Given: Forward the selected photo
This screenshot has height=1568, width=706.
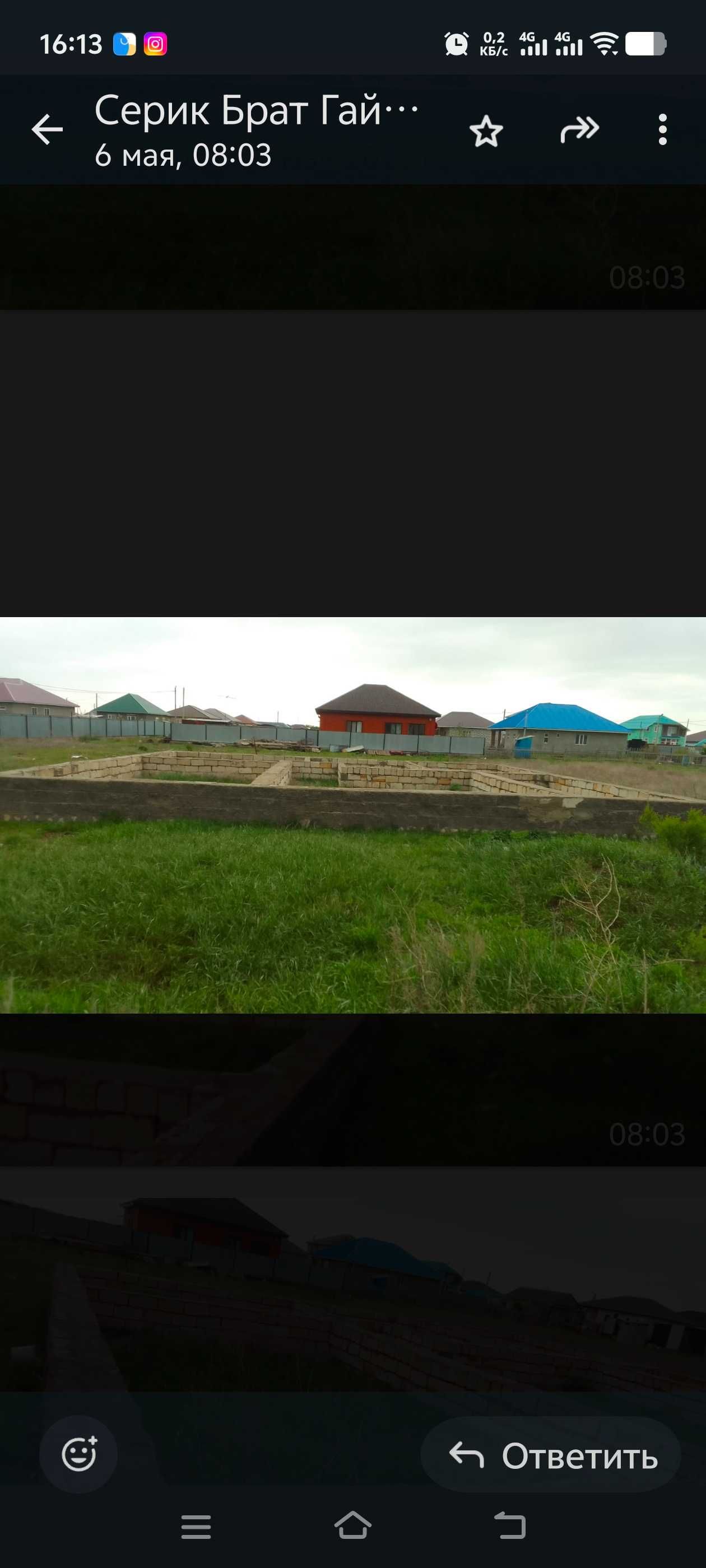Looking at the screenshot, I should click(579, 130).
